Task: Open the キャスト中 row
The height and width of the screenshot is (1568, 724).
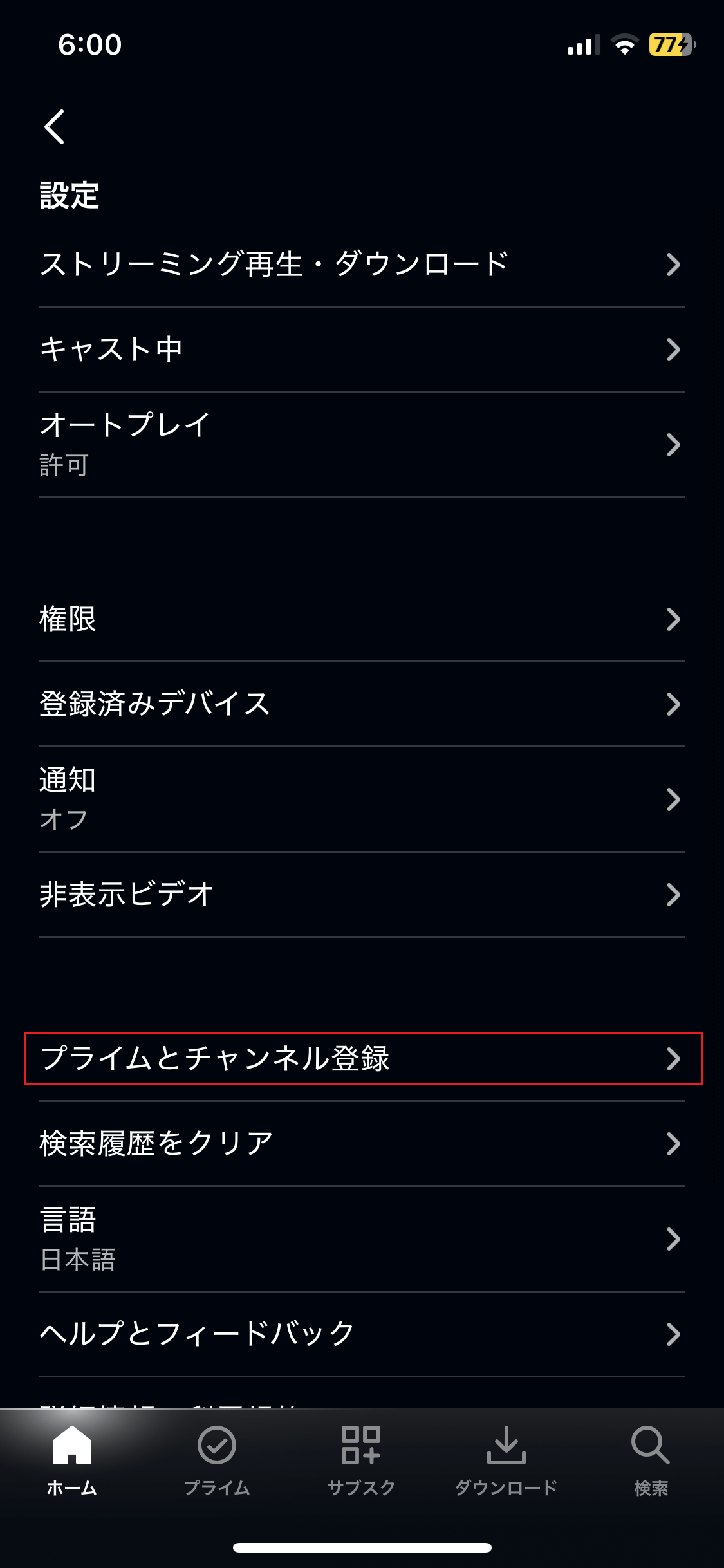Action: point(362,350)
